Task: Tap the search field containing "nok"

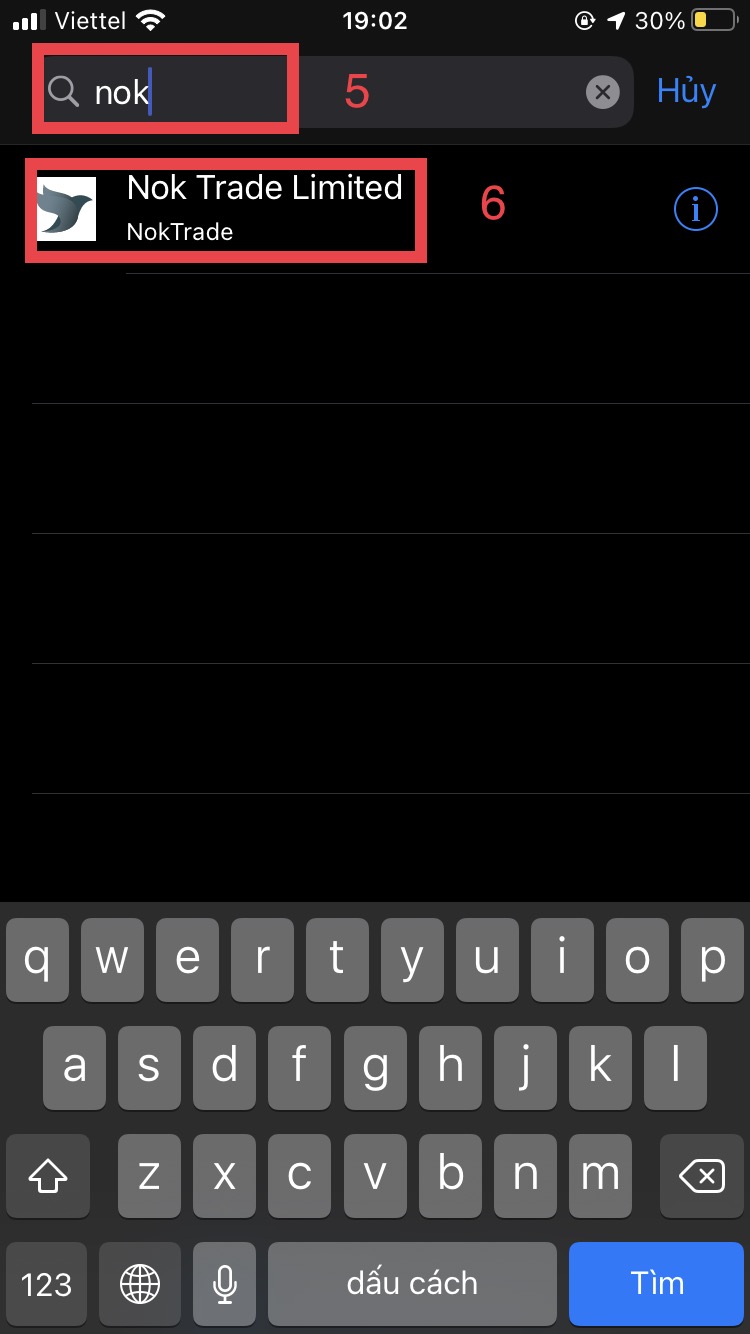Action: (x=333, y=92)
